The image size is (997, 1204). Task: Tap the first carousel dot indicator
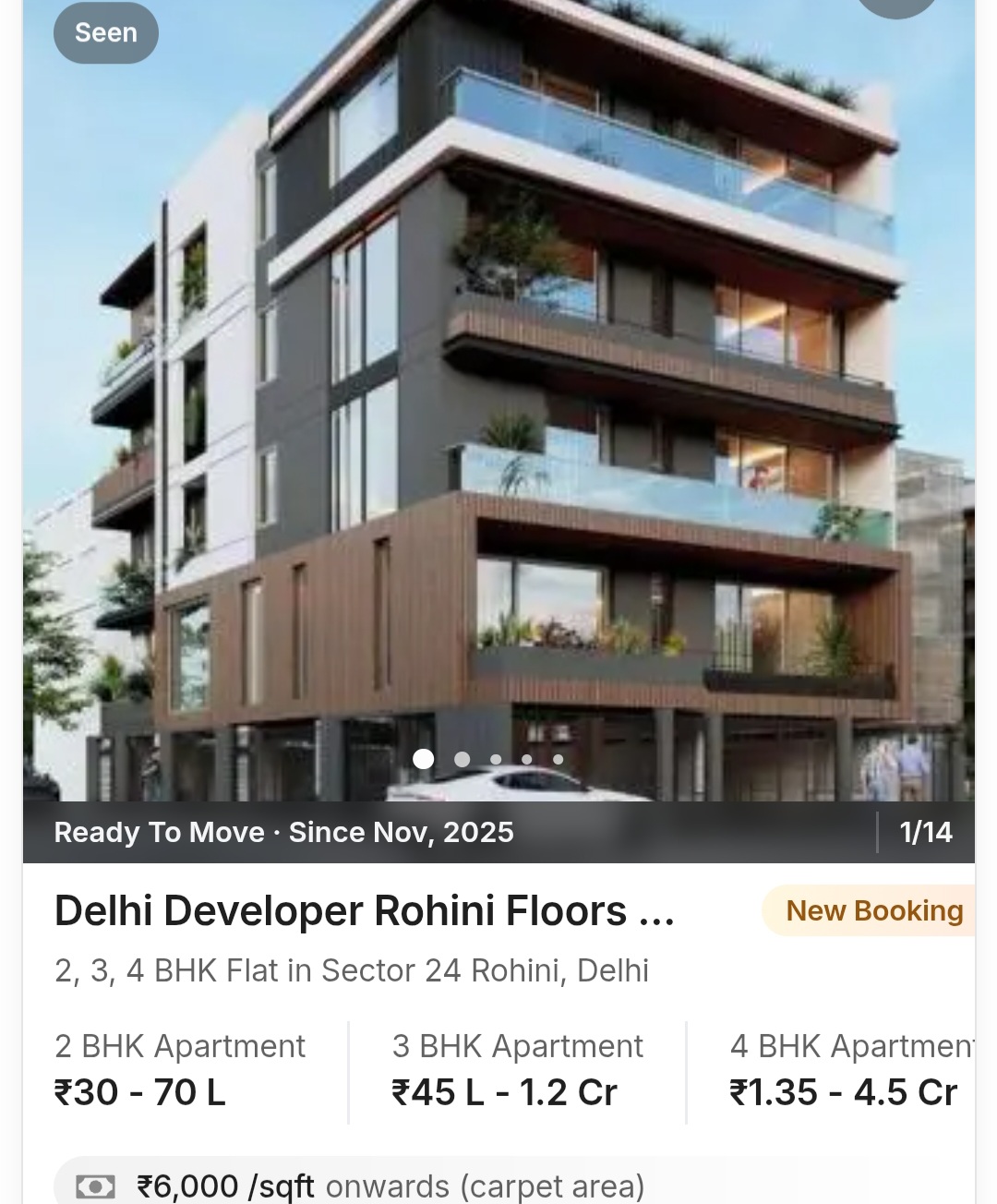coord(424,759)
